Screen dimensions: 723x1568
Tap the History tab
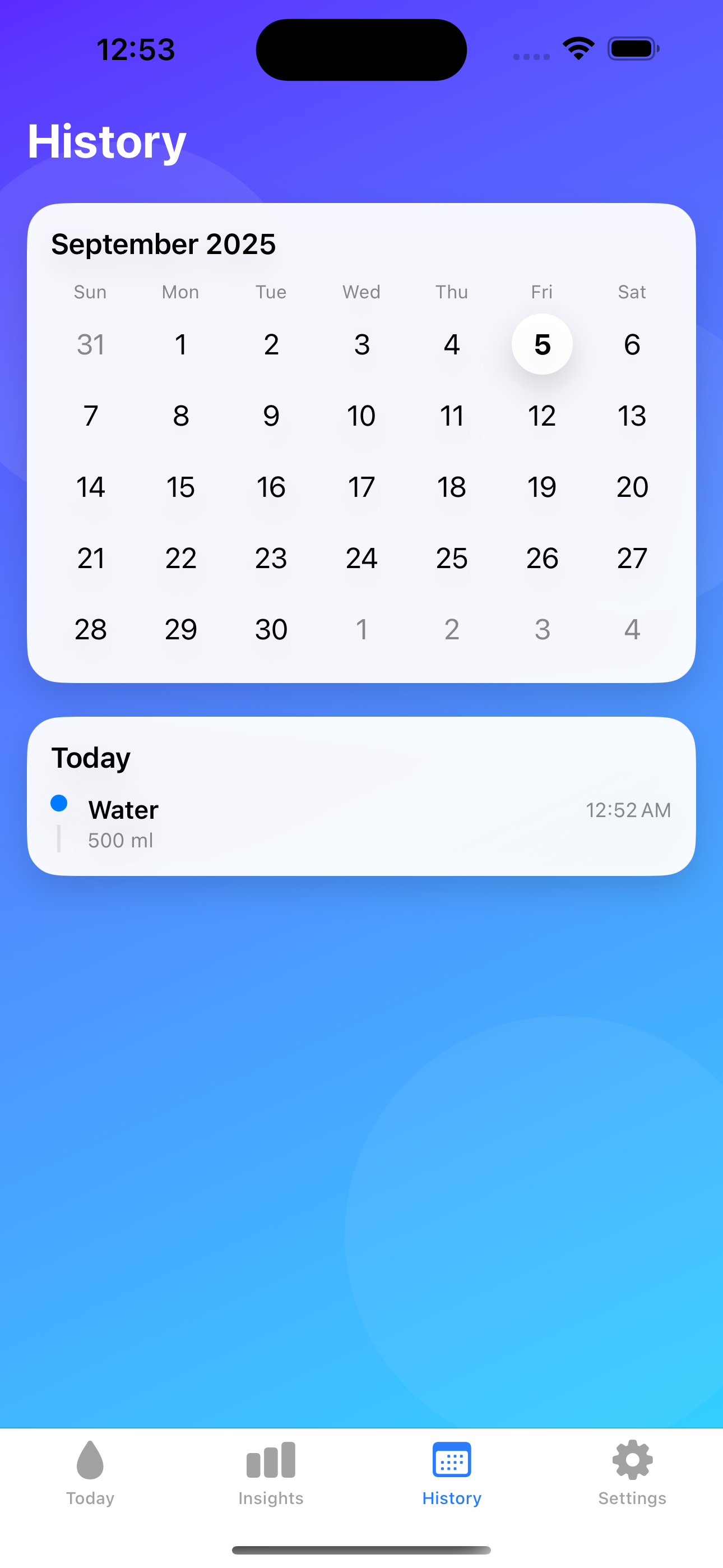pos(452,1473)
